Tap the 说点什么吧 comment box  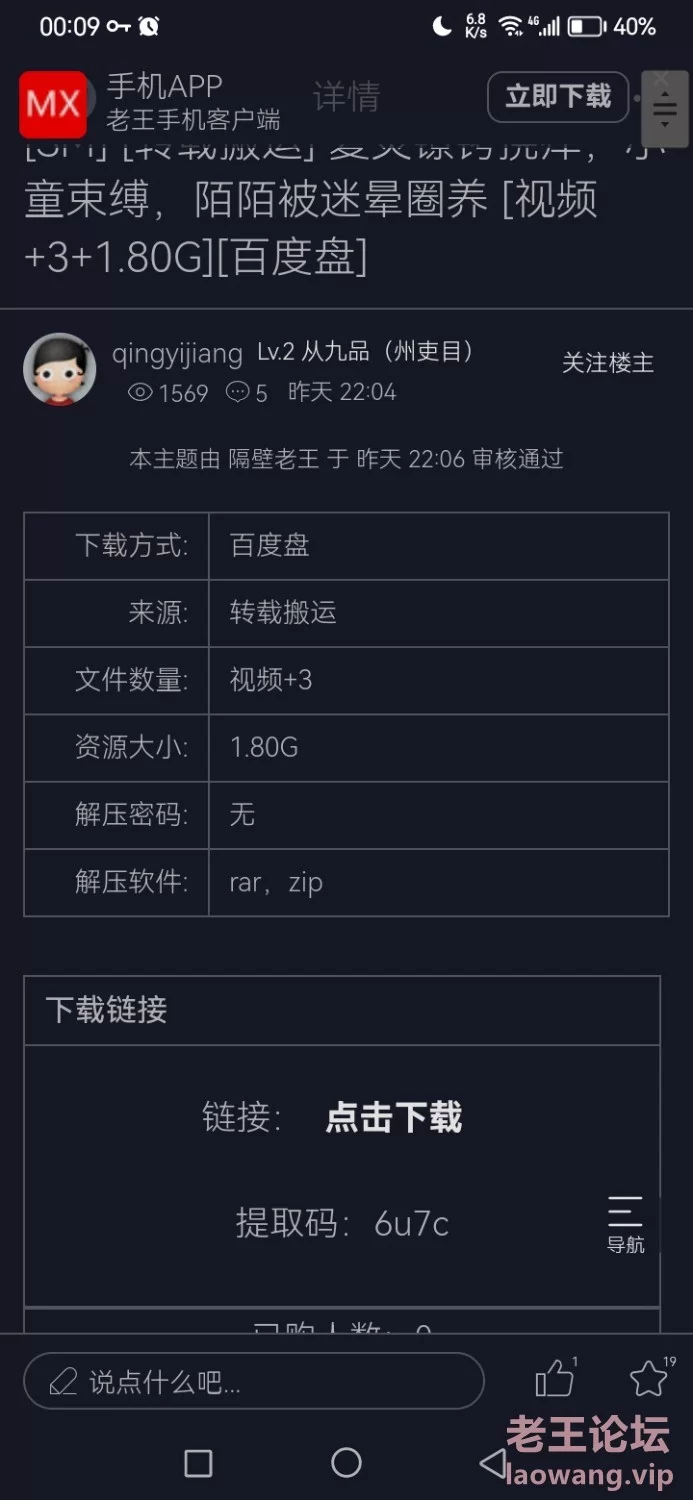point(254,1381)
